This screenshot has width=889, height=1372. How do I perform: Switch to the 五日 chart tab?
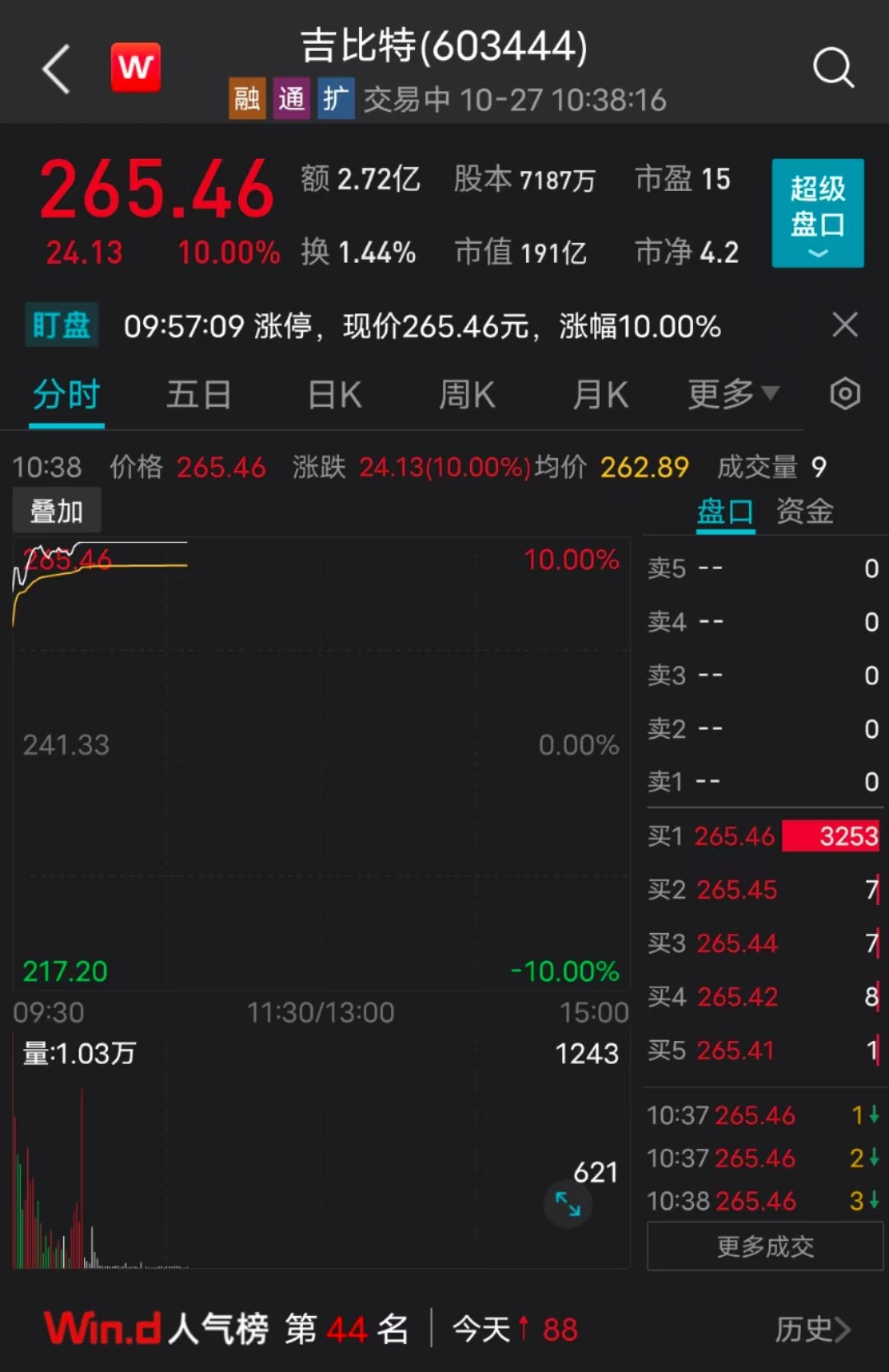[198, 395]
